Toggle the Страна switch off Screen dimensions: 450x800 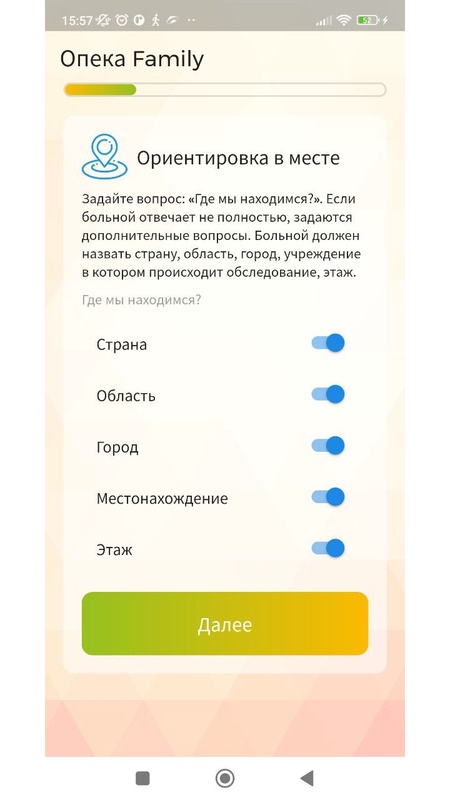(x=328, y=343)
